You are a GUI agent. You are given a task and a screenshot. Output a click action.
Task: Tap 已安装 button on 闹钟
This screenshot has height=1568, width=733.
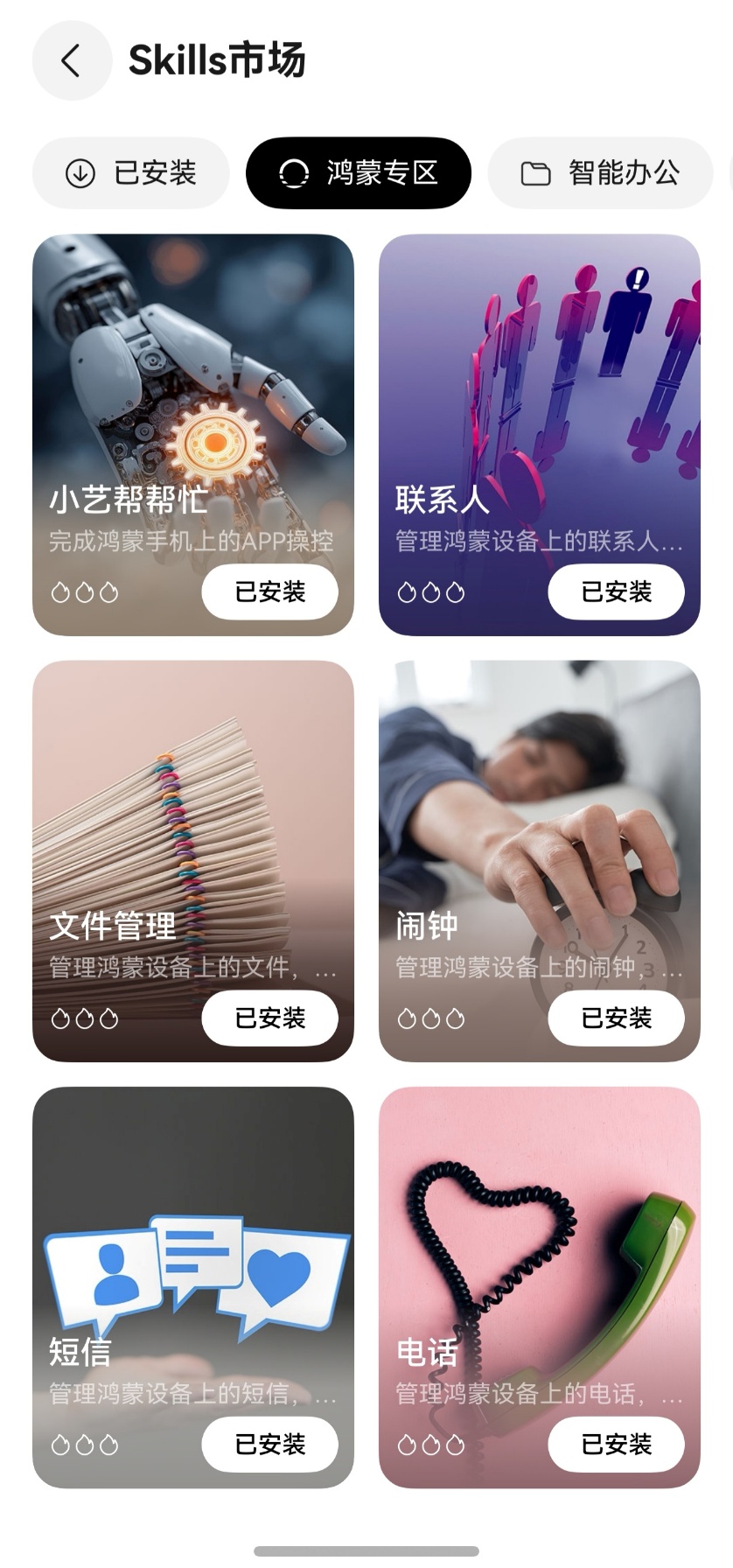click(x=616, y=1018)
